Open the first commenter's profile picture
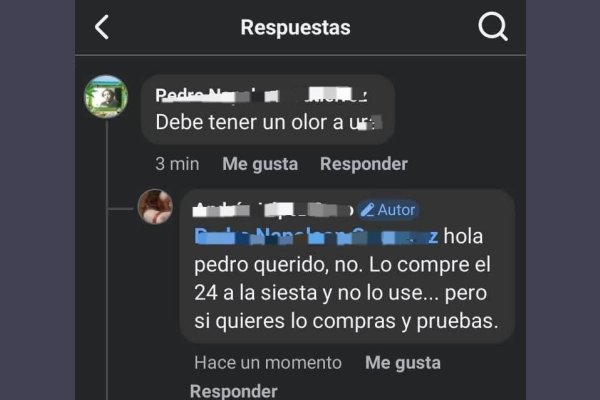This screenshot has height=400, width=600. click(x=105, y=96)
